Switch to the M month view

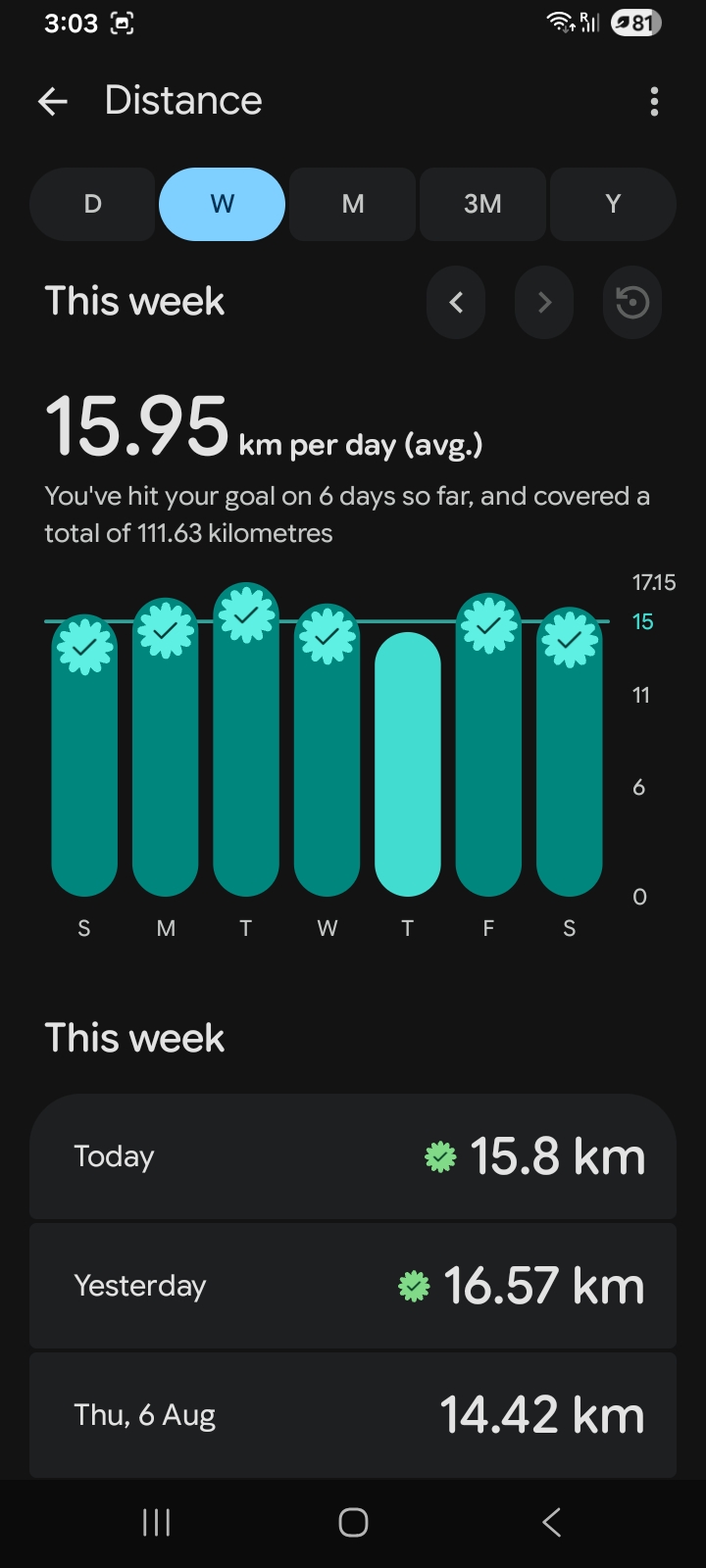coord(353,204)
